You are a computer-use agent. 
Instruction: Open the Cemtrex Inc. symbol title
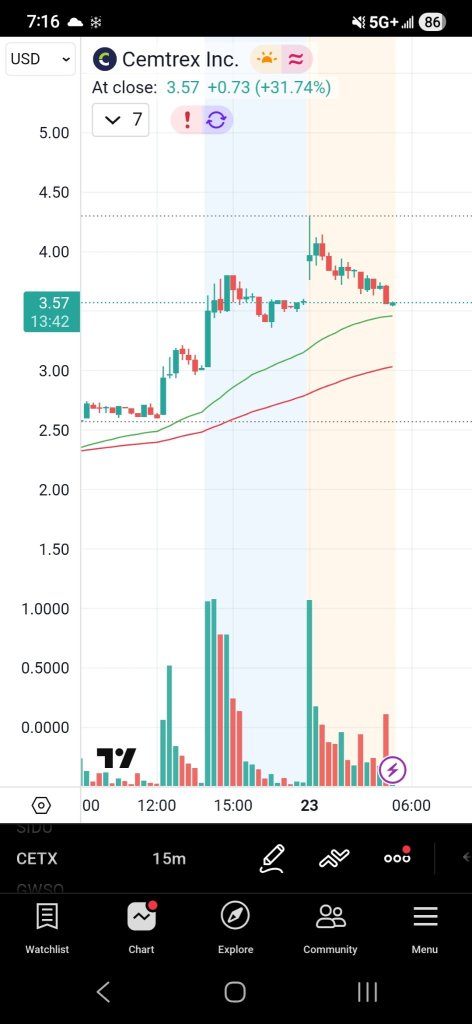click(165, 59)
